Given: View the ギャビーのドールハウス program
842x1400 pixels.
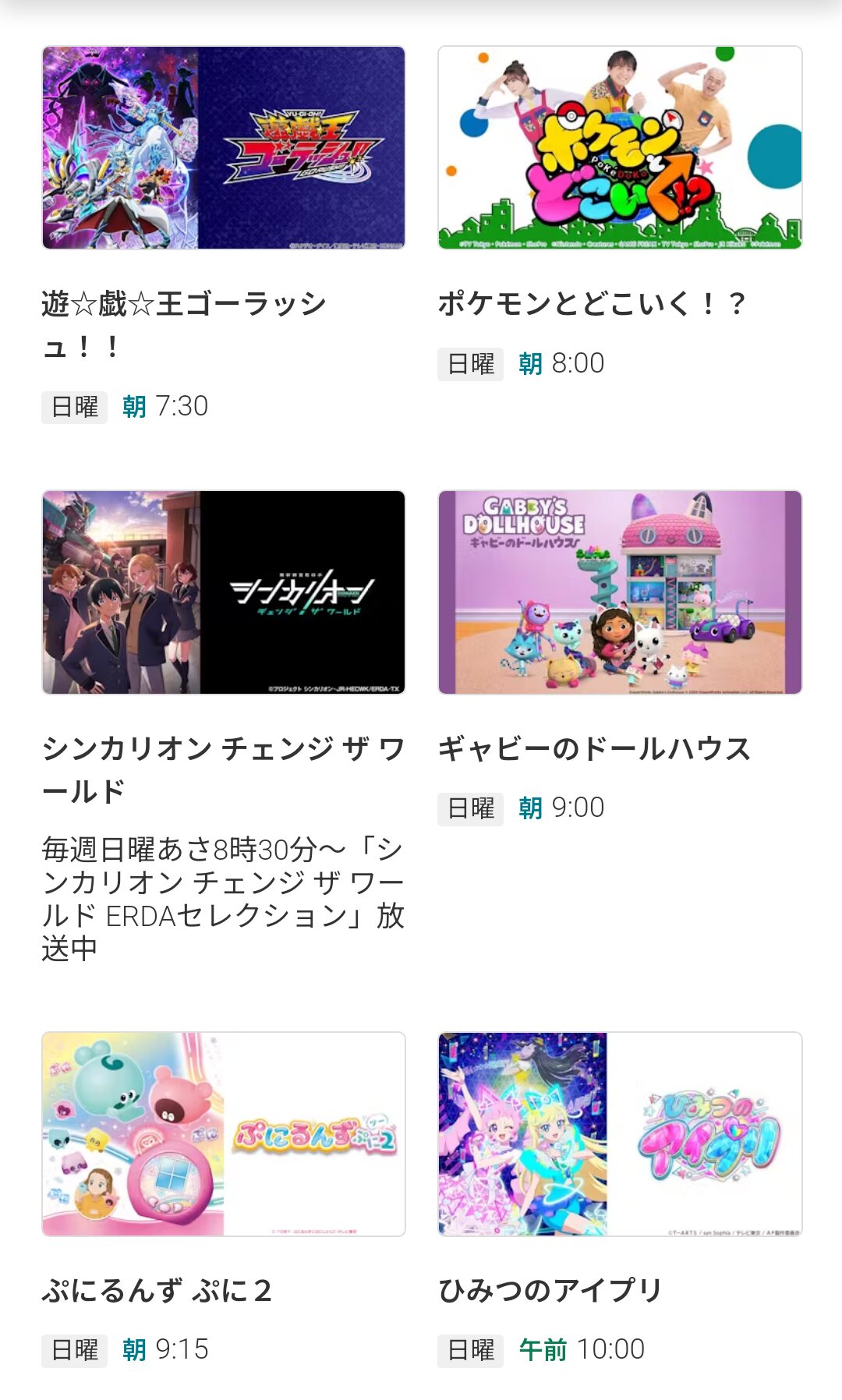Looking at the screenshot, I should point(620,658).
